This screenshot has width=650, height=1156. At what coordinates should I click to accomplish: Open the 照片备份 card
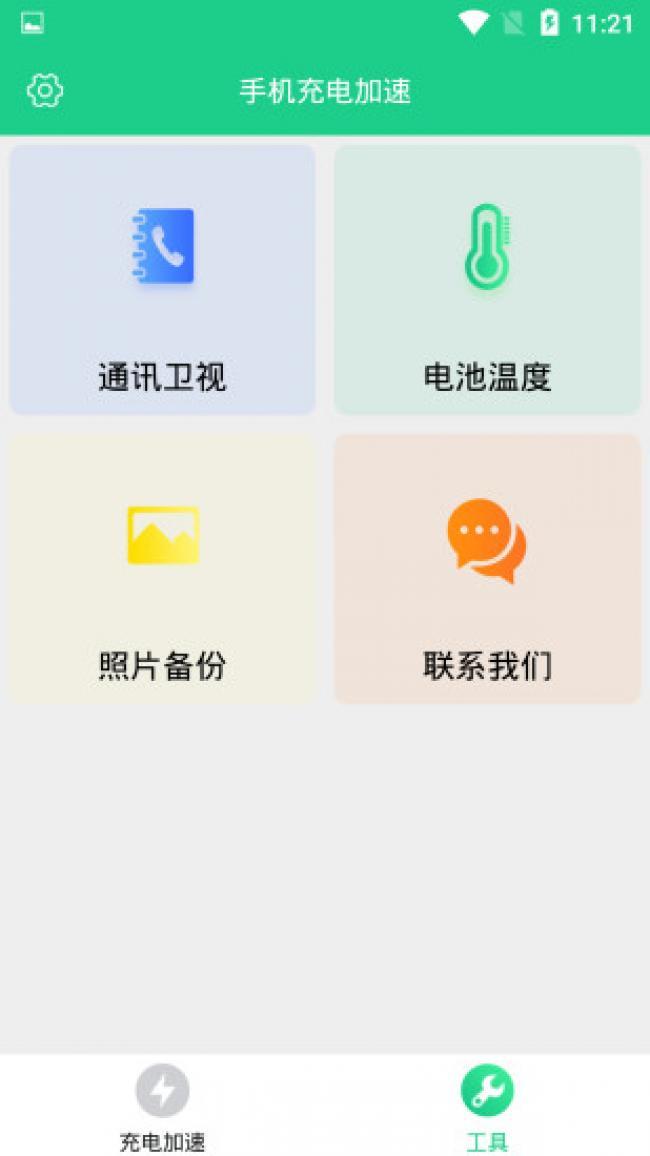click(162, 568)
